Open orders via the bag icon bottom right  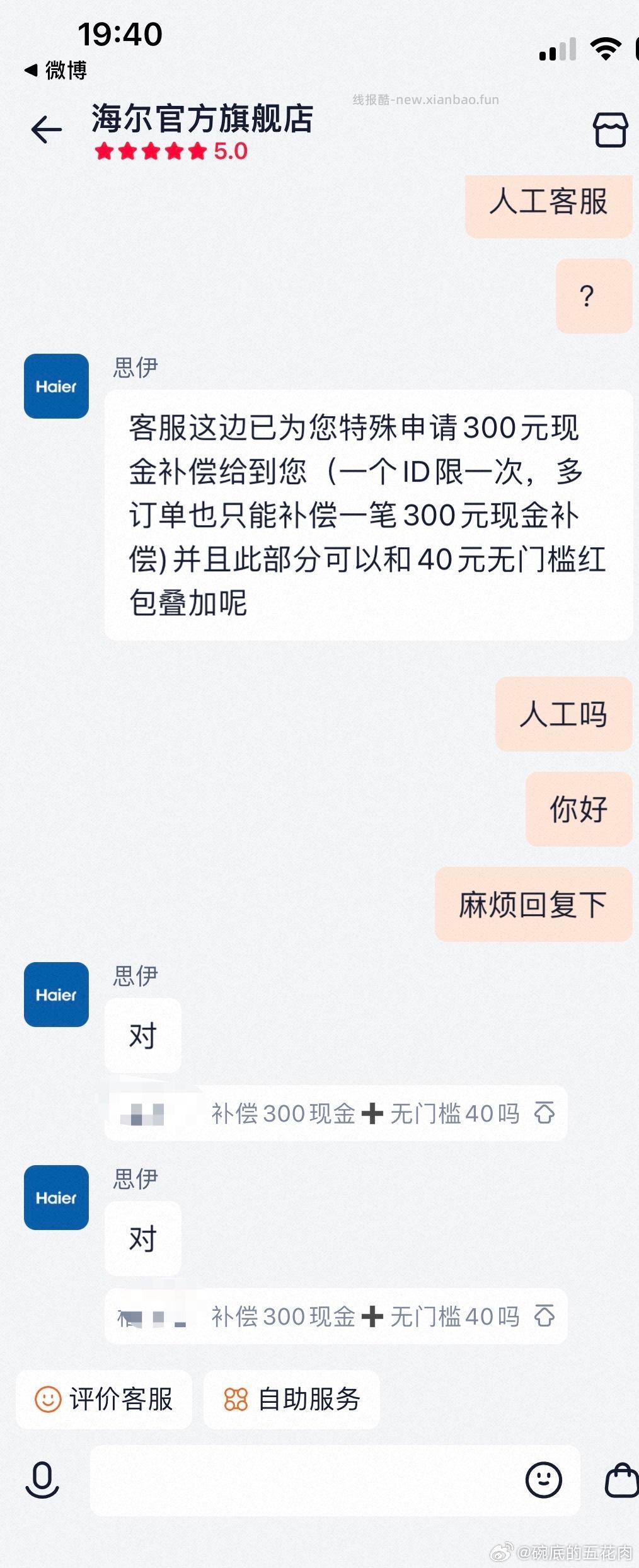[x=621, y=1480]
